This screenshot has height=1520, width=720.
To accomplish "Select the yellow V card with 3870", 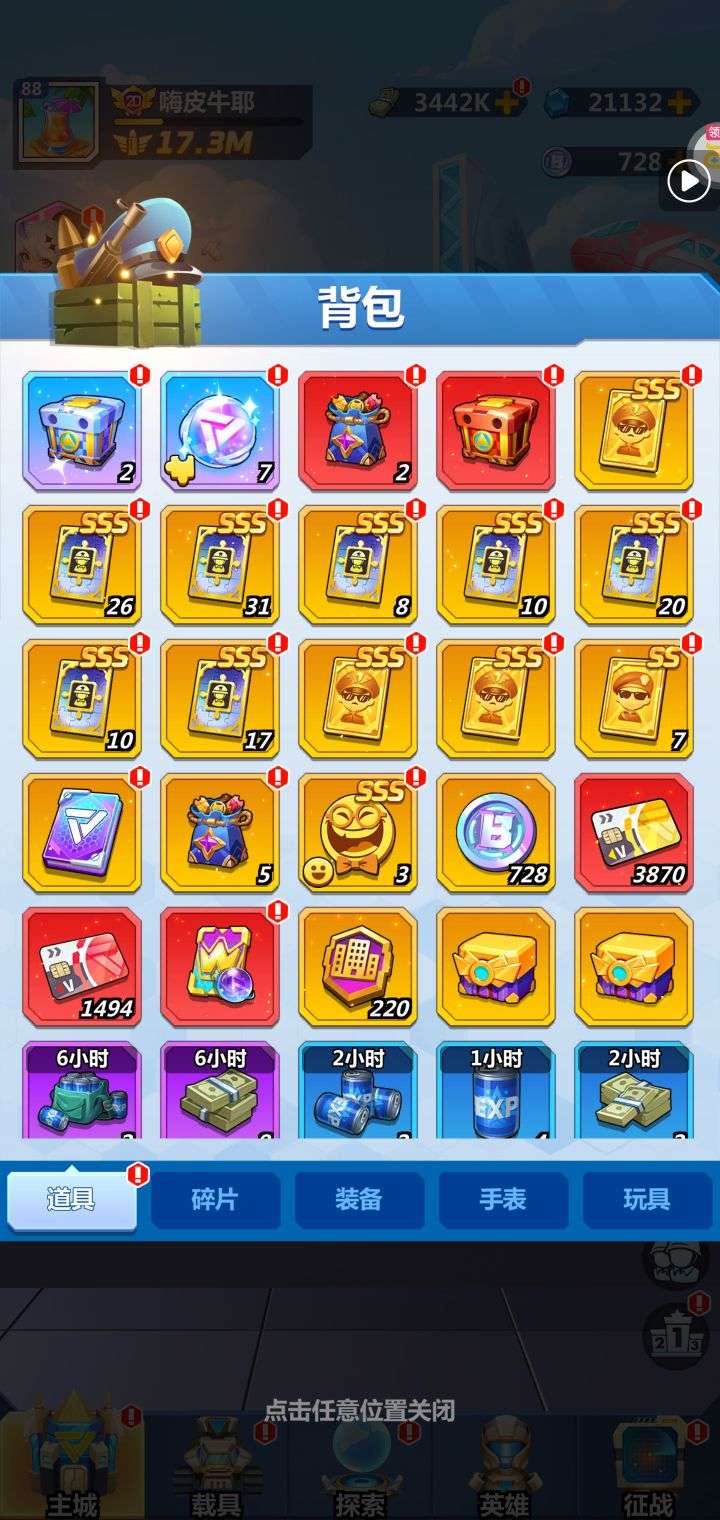I will 634,833.
